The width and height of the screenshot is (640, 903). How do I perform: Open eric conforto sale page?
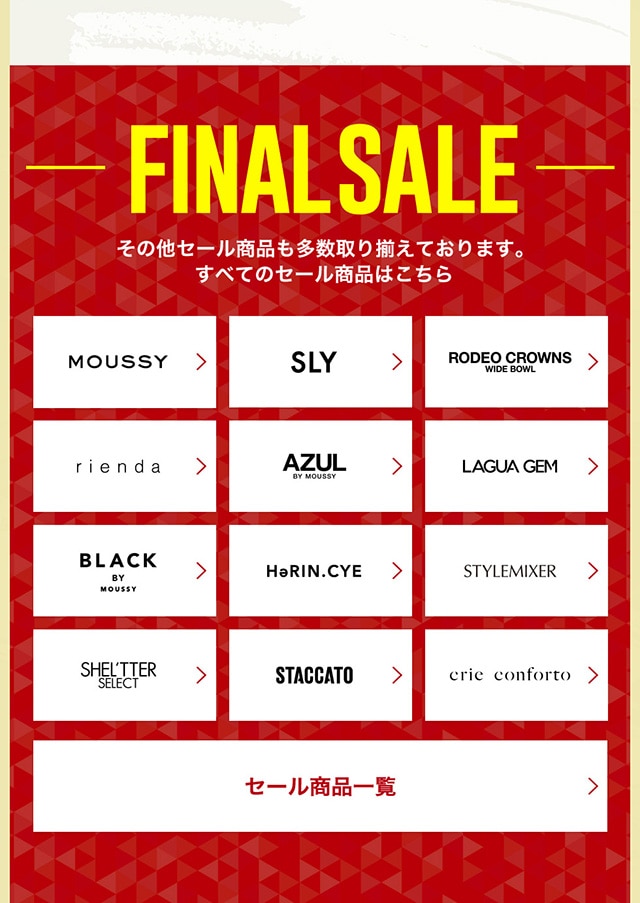coord(516,675)
